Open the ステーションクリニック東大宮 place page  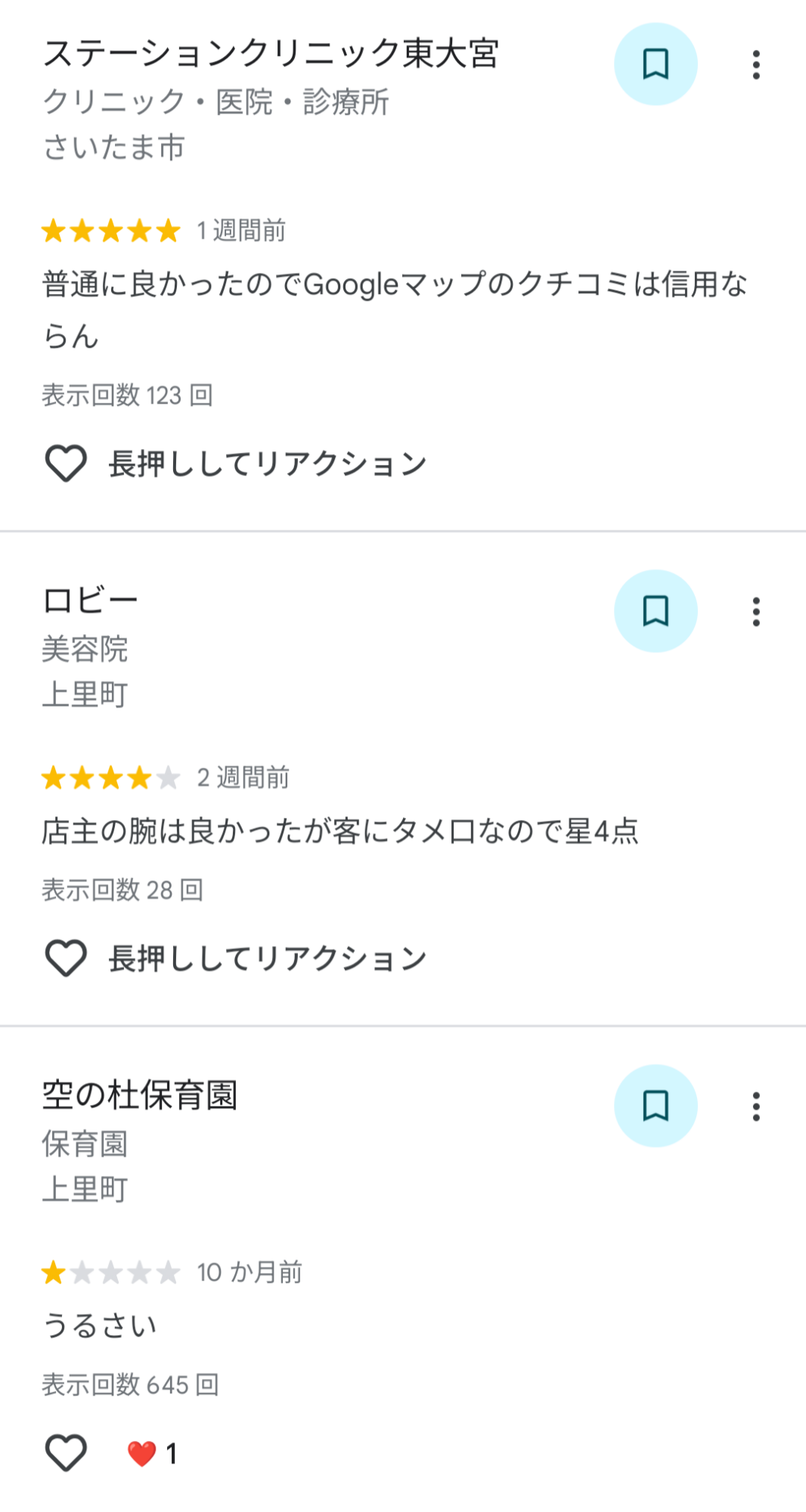coord(270,54)
